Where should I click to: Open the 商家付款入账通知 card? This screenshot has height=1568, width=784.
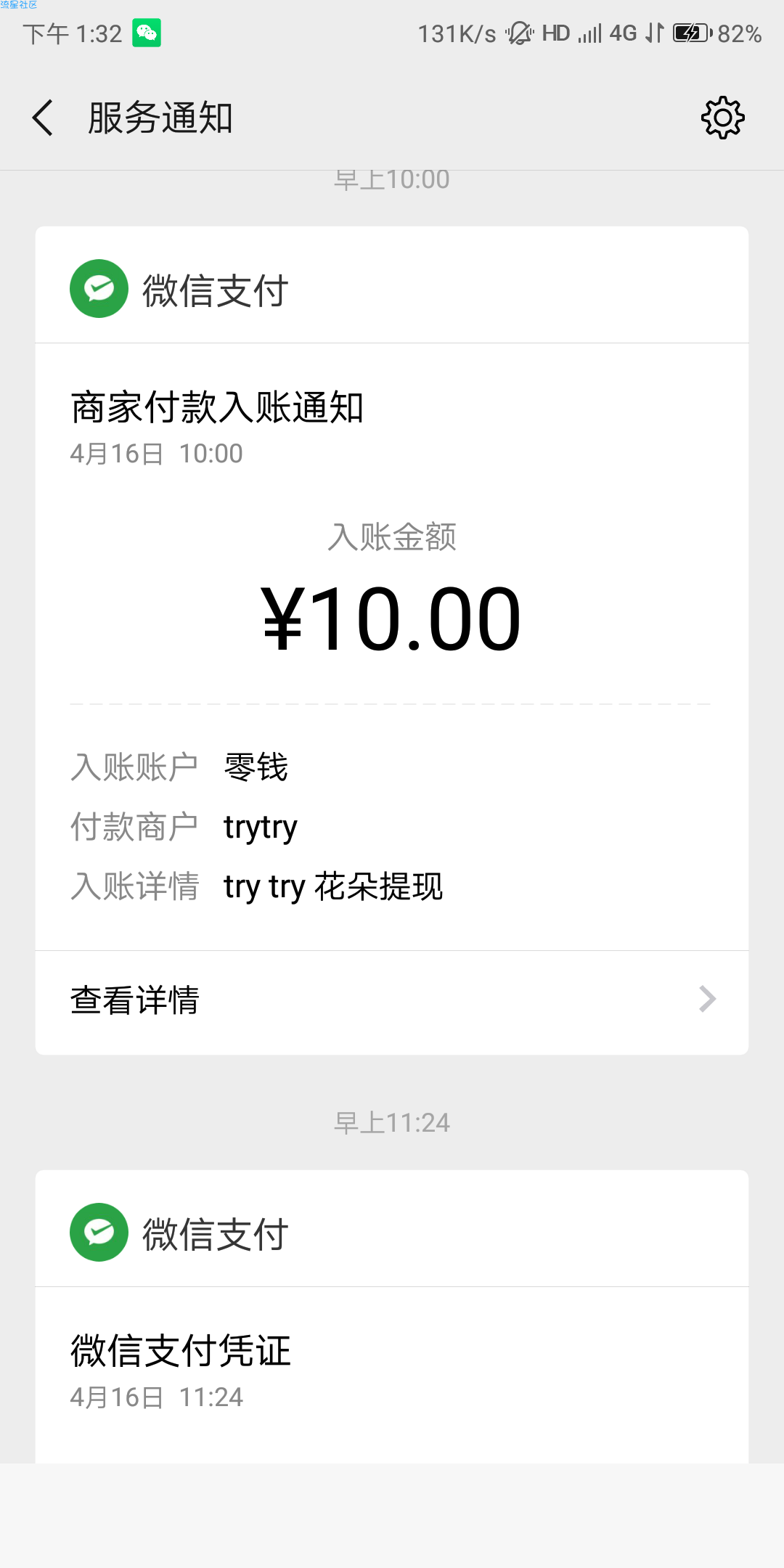click(x=392, y=640)
